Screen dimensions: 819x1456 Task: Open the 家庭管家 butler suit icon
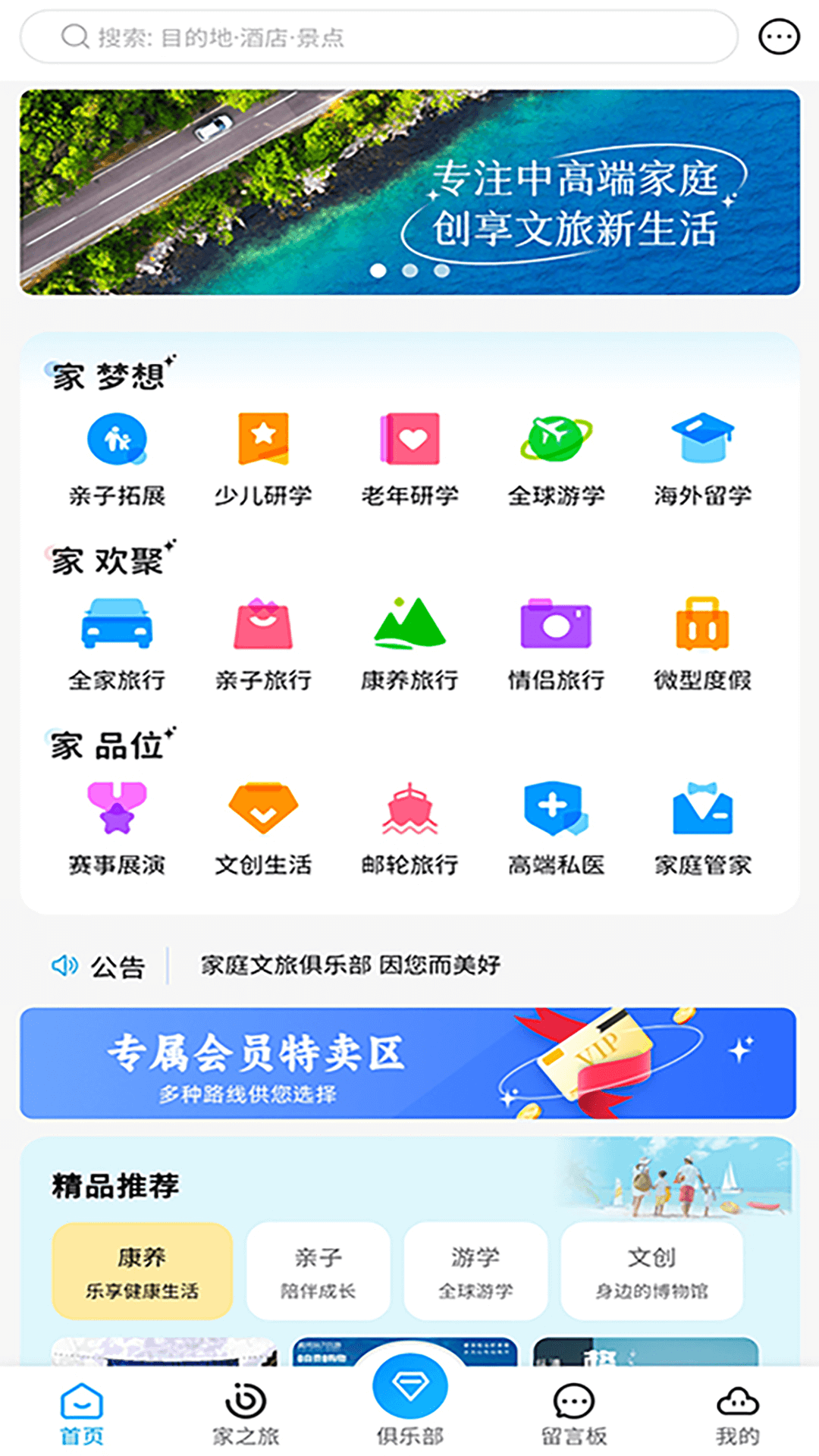703,813
